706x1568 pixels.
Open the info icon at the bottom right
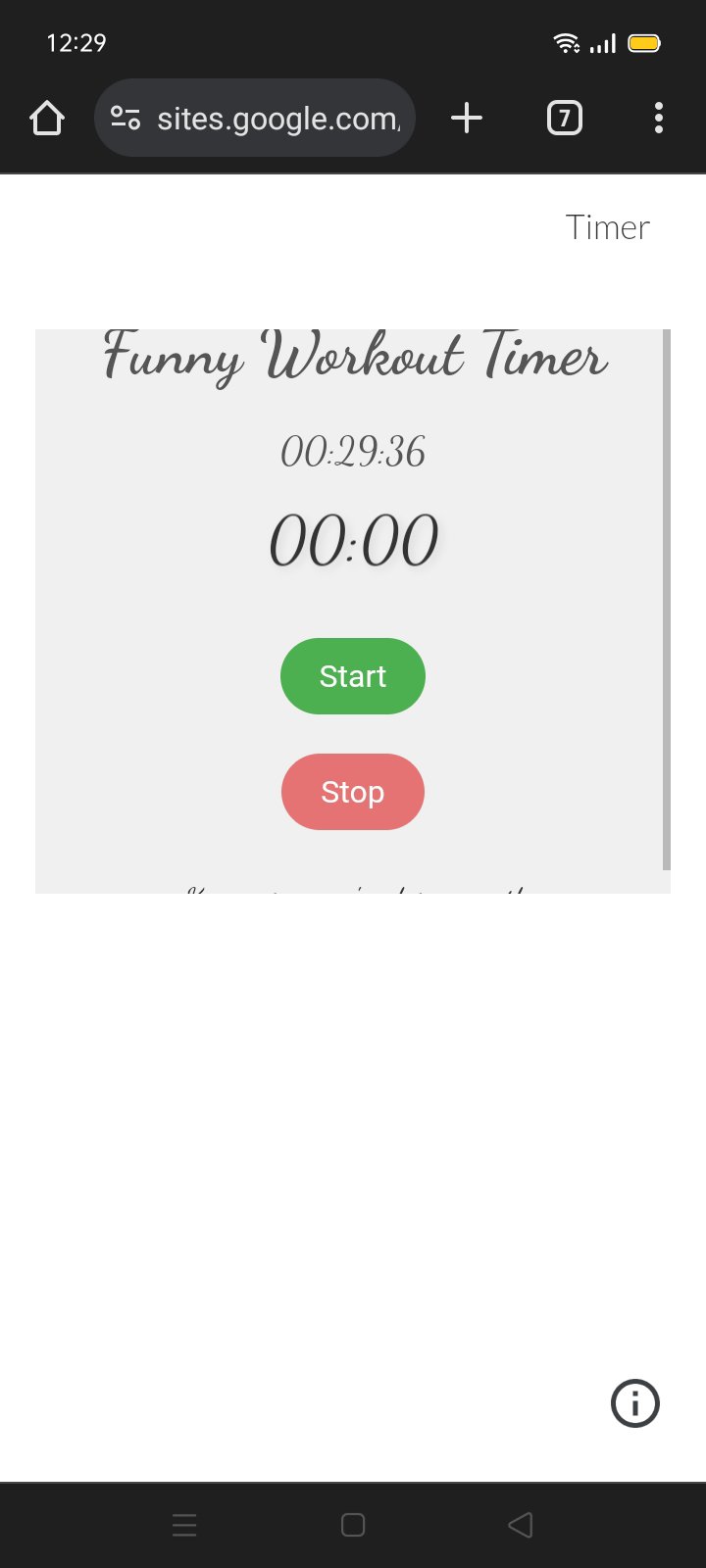pos(634,1403)
